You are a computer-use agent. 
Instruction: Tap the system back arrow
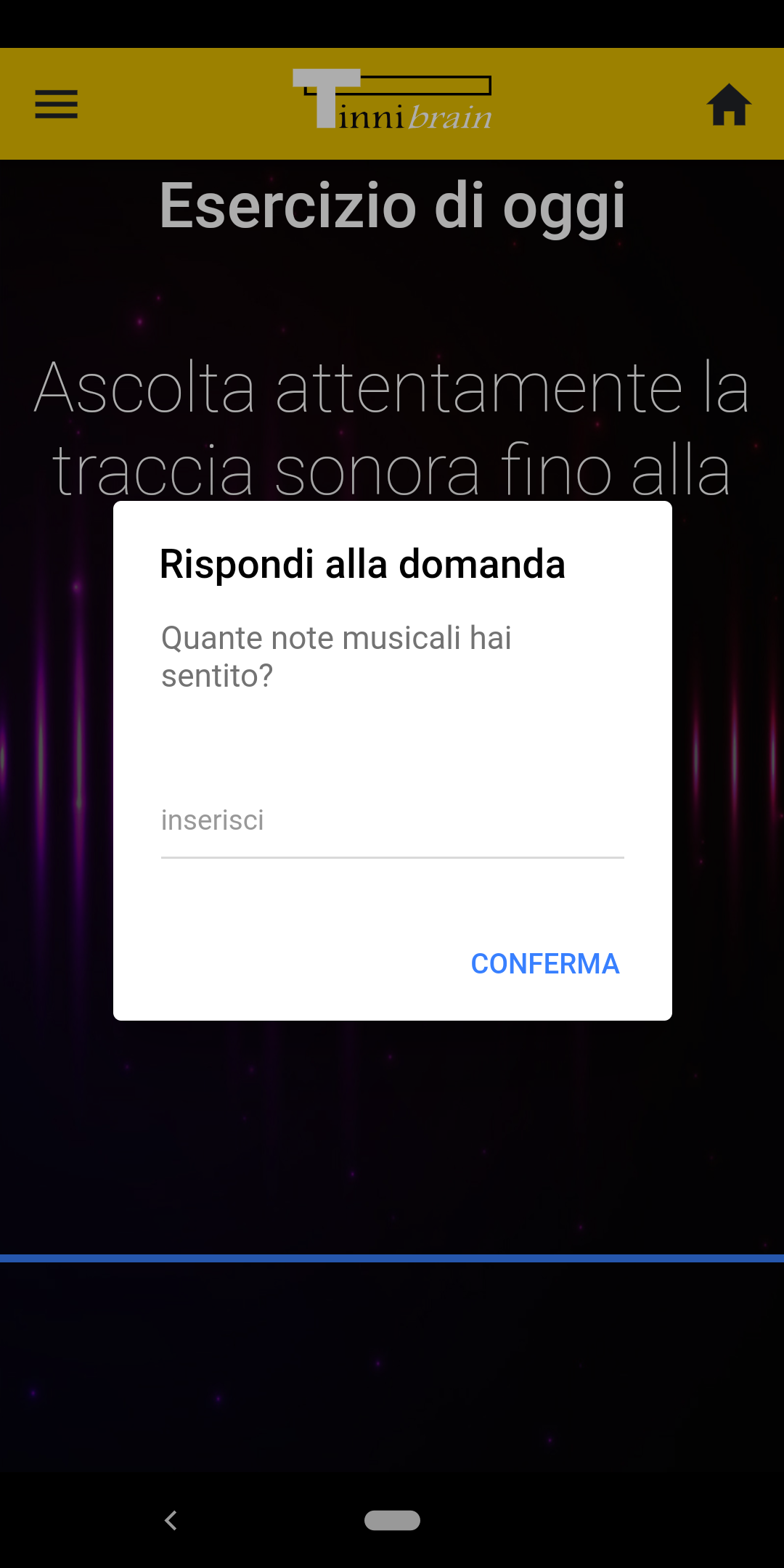171,1520
